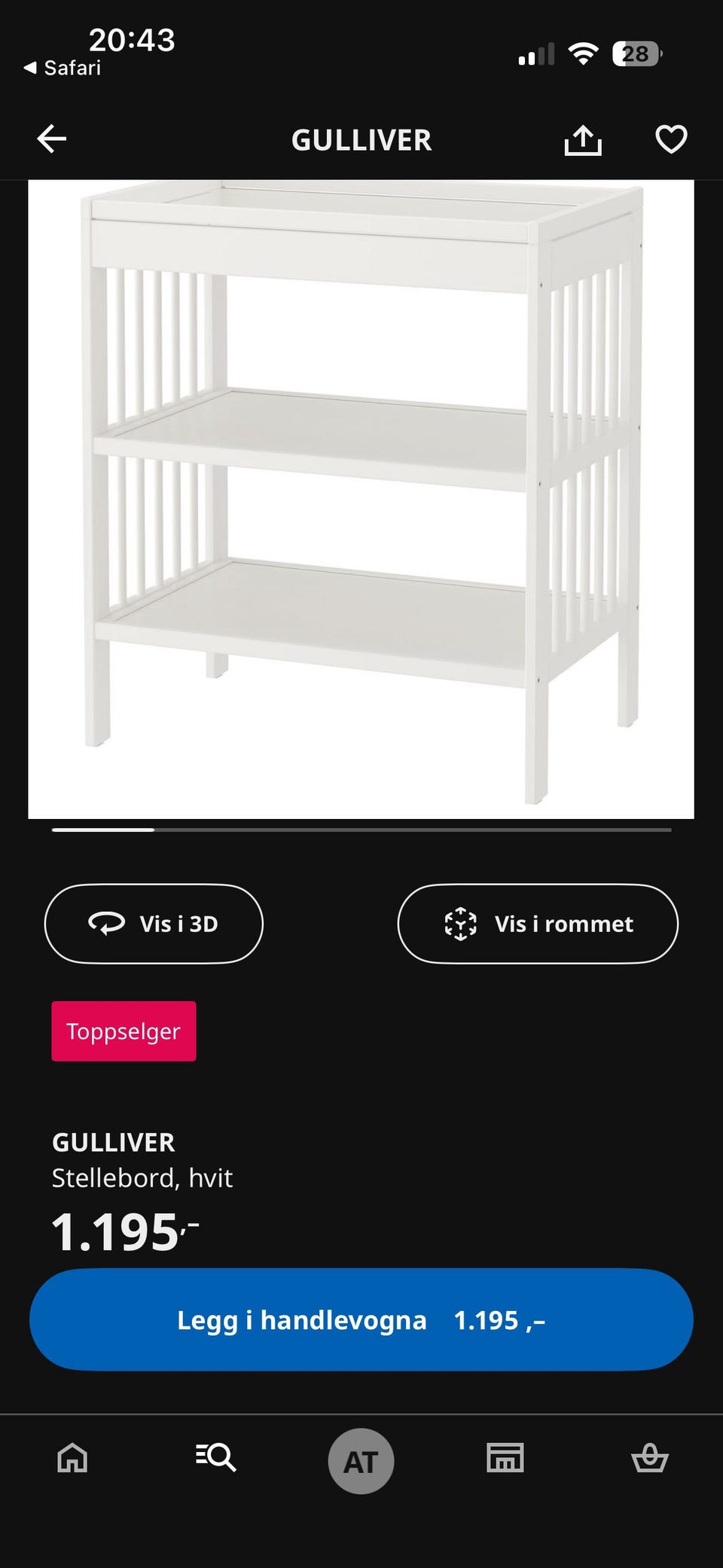This screenshot has height=1568, width=723.
Task: Select the Toppselger badge
Action: [124, 1031]
